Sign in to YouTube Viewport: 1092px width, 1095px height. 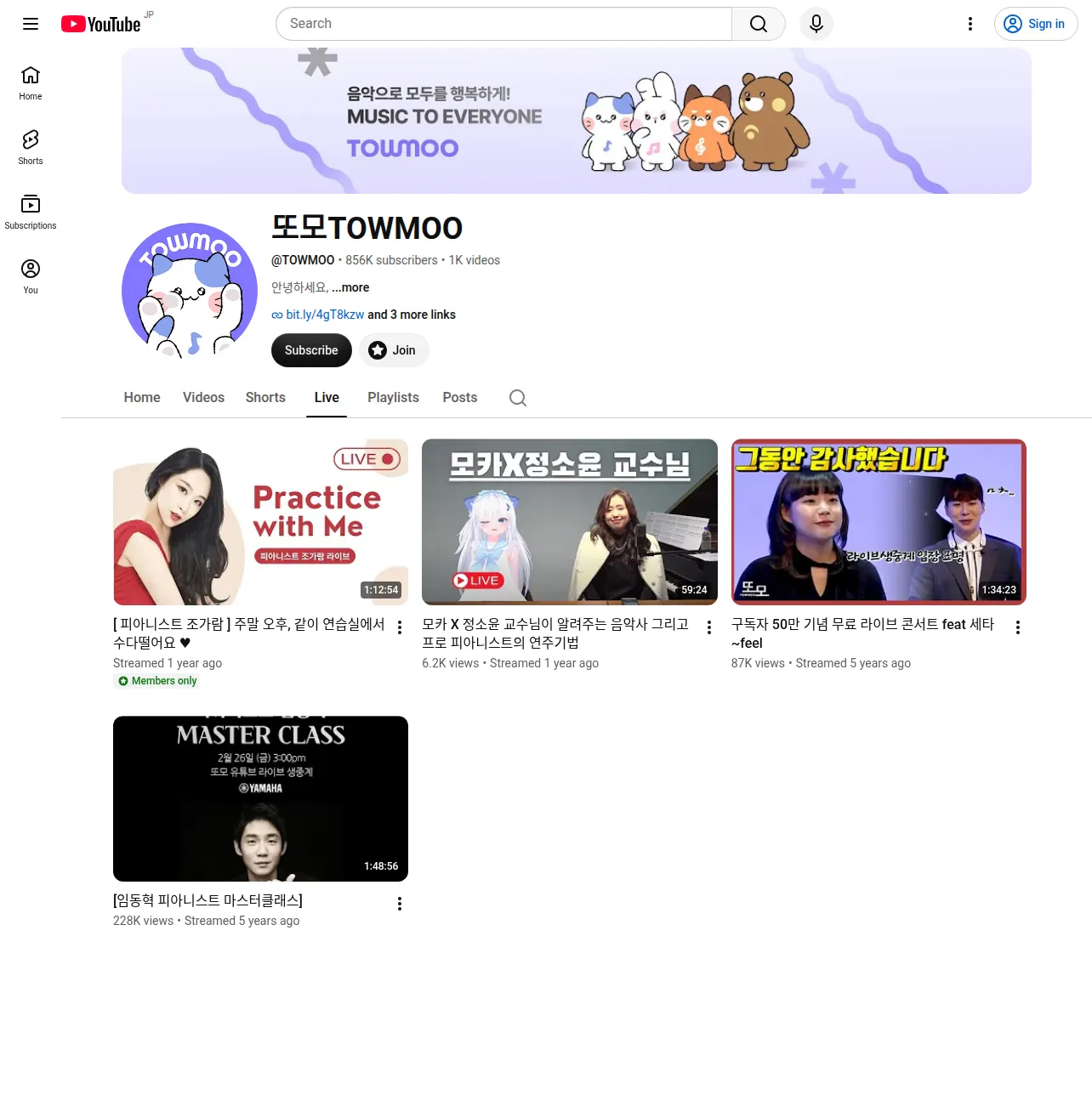pyautogui.click(x=1036, y=24)
